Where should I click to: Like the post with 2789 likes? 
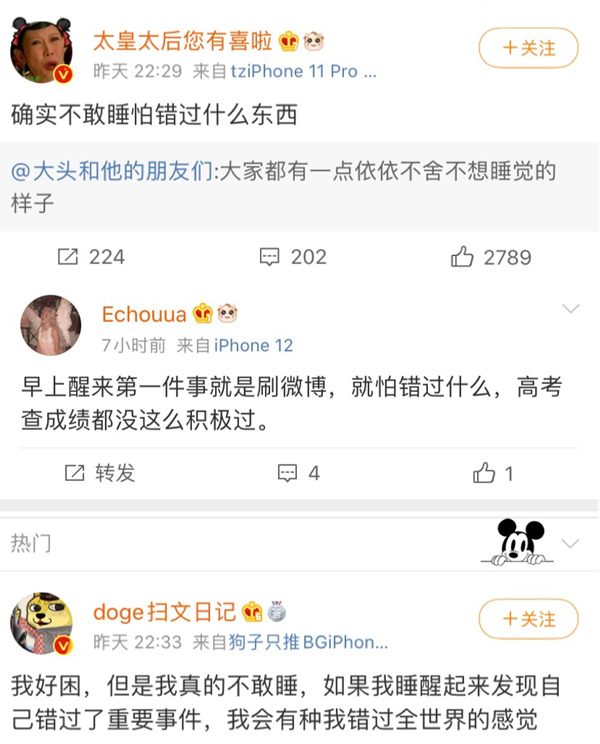tap(491, 257)
